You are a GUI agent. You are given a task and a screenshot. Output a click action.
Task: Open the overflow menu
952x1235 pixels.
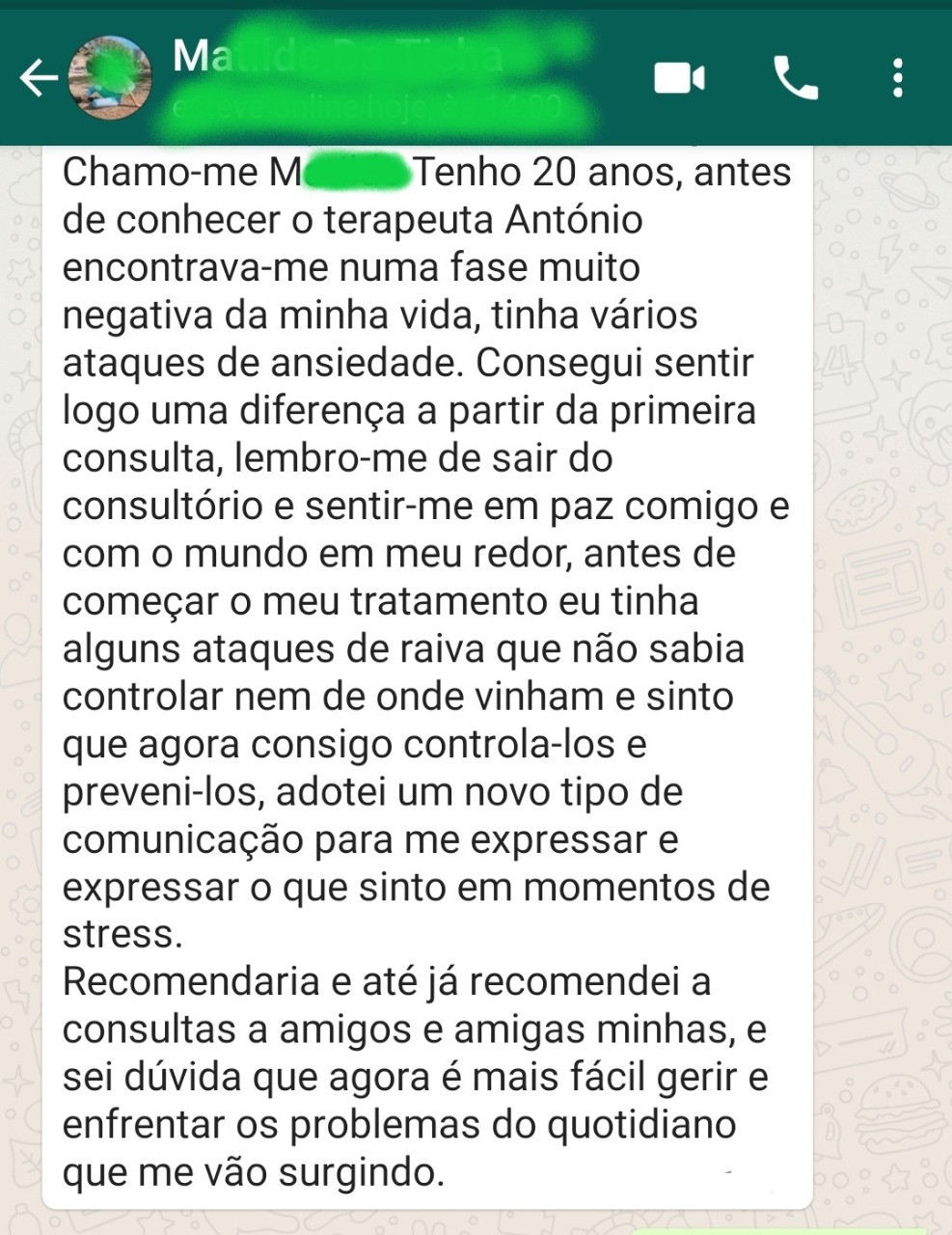[898, 78]
